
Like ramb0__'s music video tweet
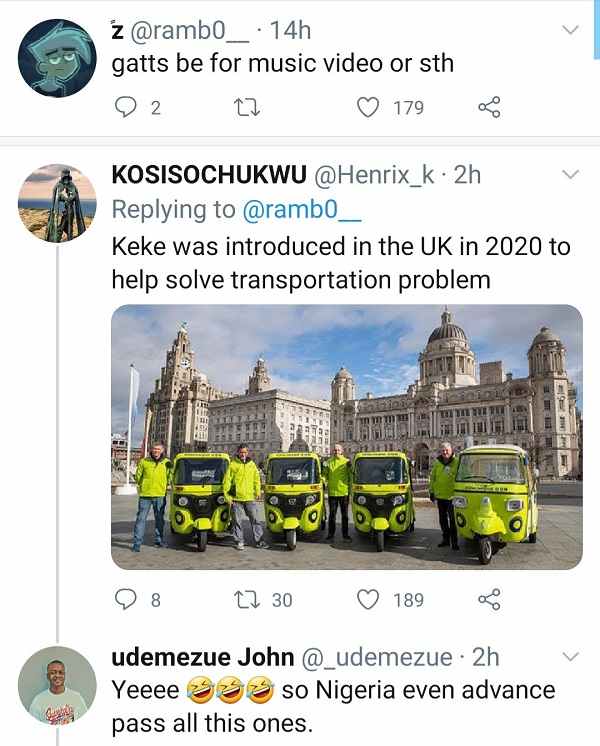tap(369, 107)
